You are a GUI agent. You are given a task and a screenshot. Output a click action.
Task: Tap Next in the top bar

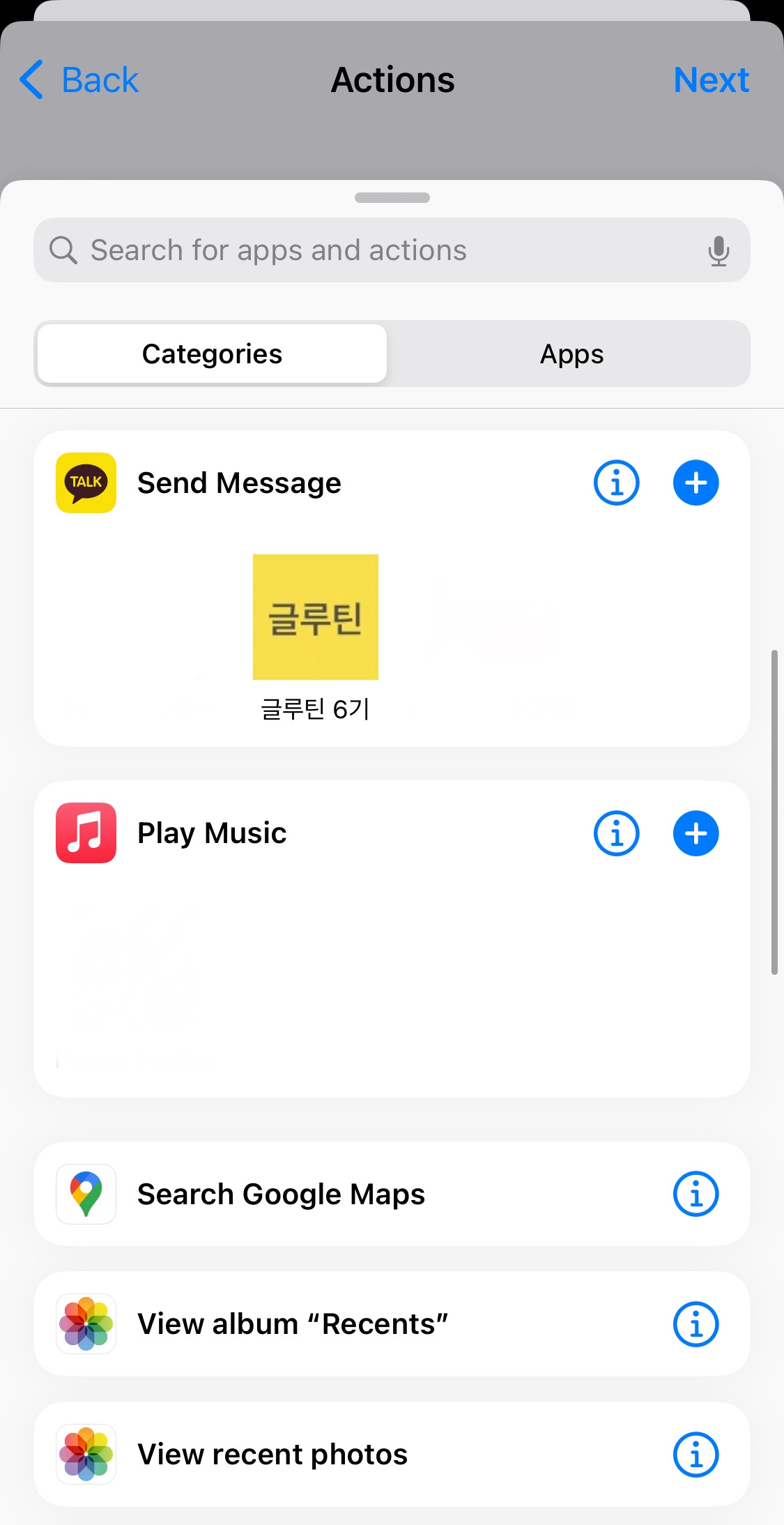[x=711, y=79]
